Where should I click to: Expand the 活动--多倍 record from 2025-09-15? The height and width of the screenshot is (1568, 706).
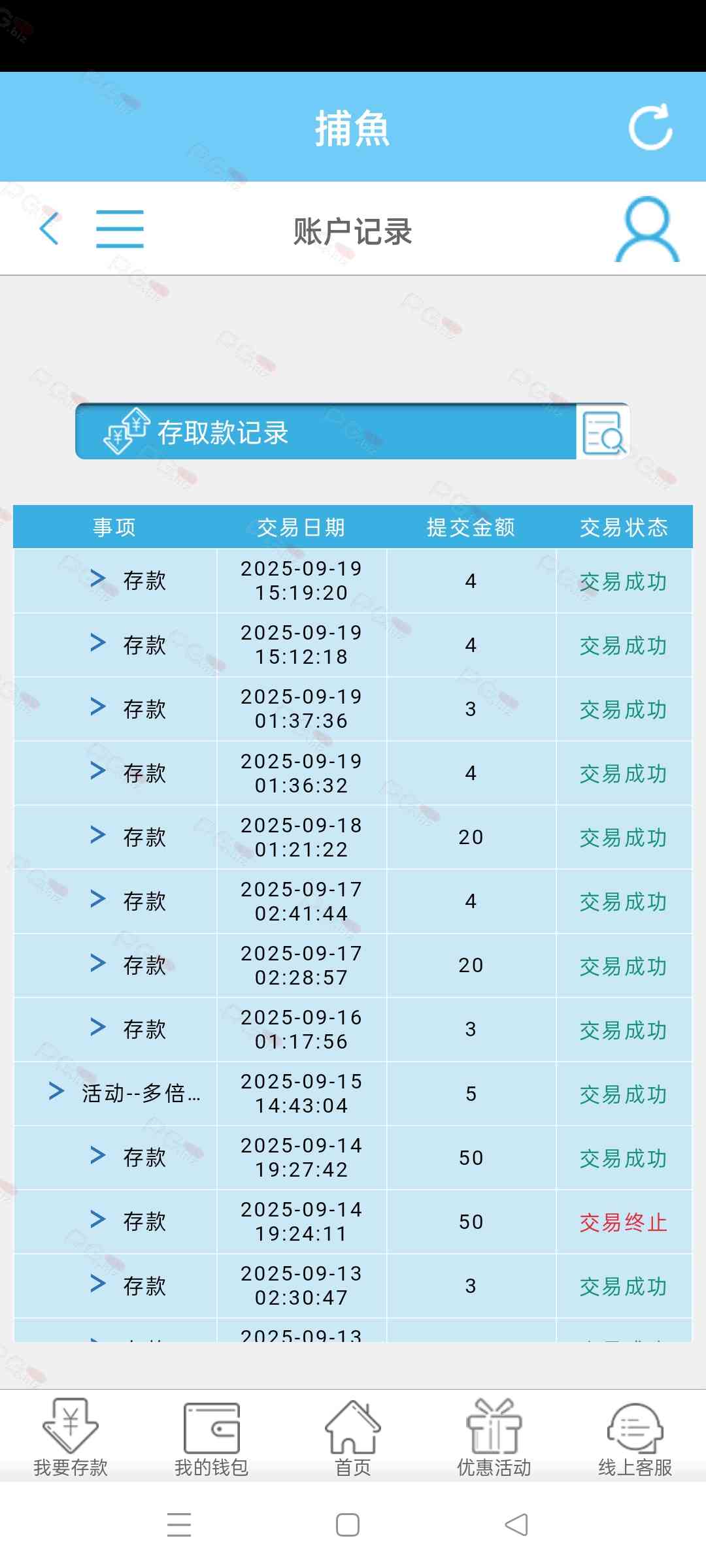(57, 1091)
